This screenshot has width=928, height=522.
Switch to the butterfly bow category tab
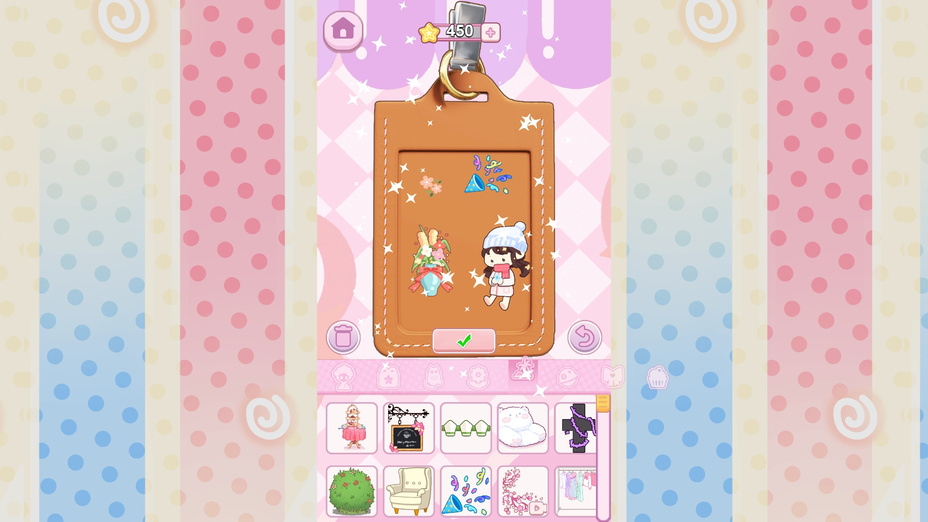pos(612,377)
